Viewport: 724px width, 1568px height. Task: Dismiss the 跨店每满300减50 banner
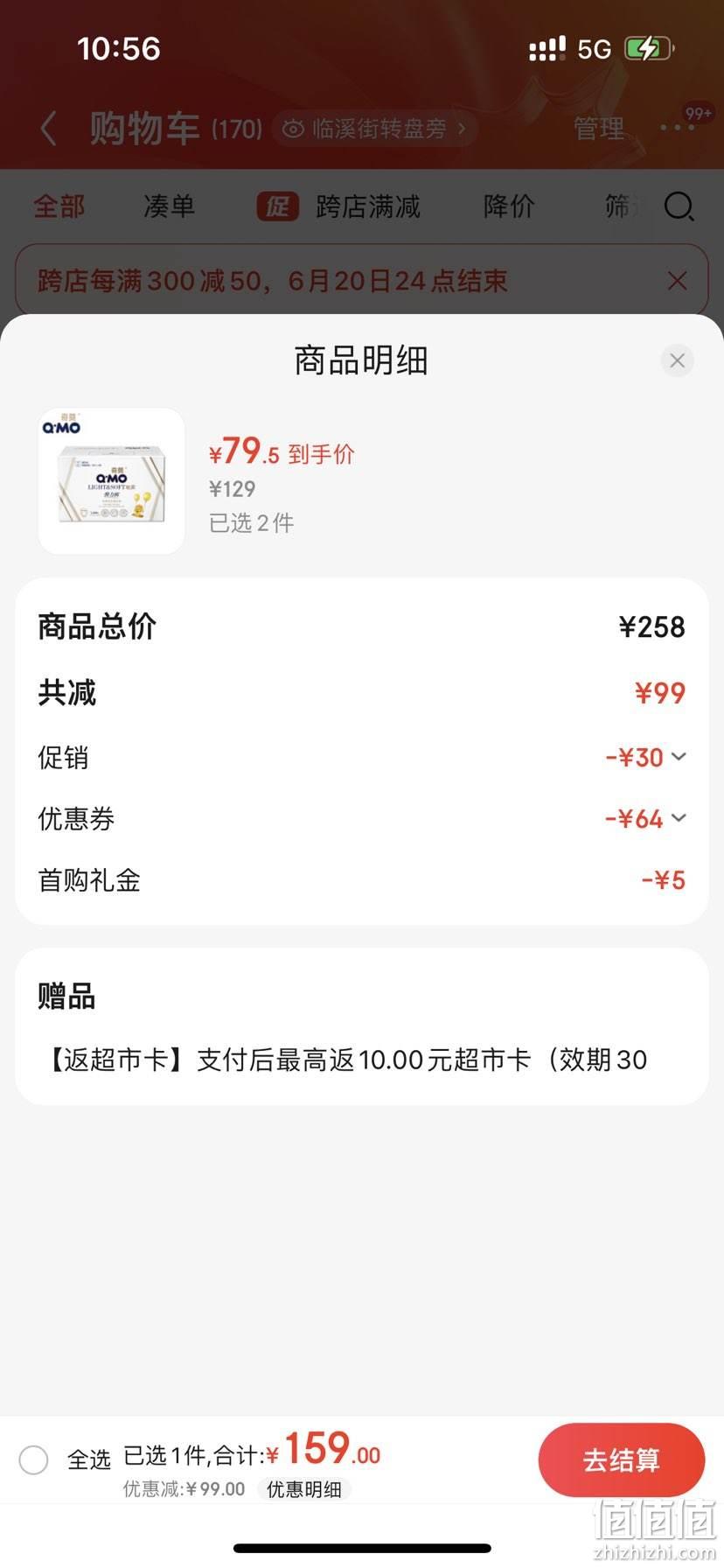(677, 281)
